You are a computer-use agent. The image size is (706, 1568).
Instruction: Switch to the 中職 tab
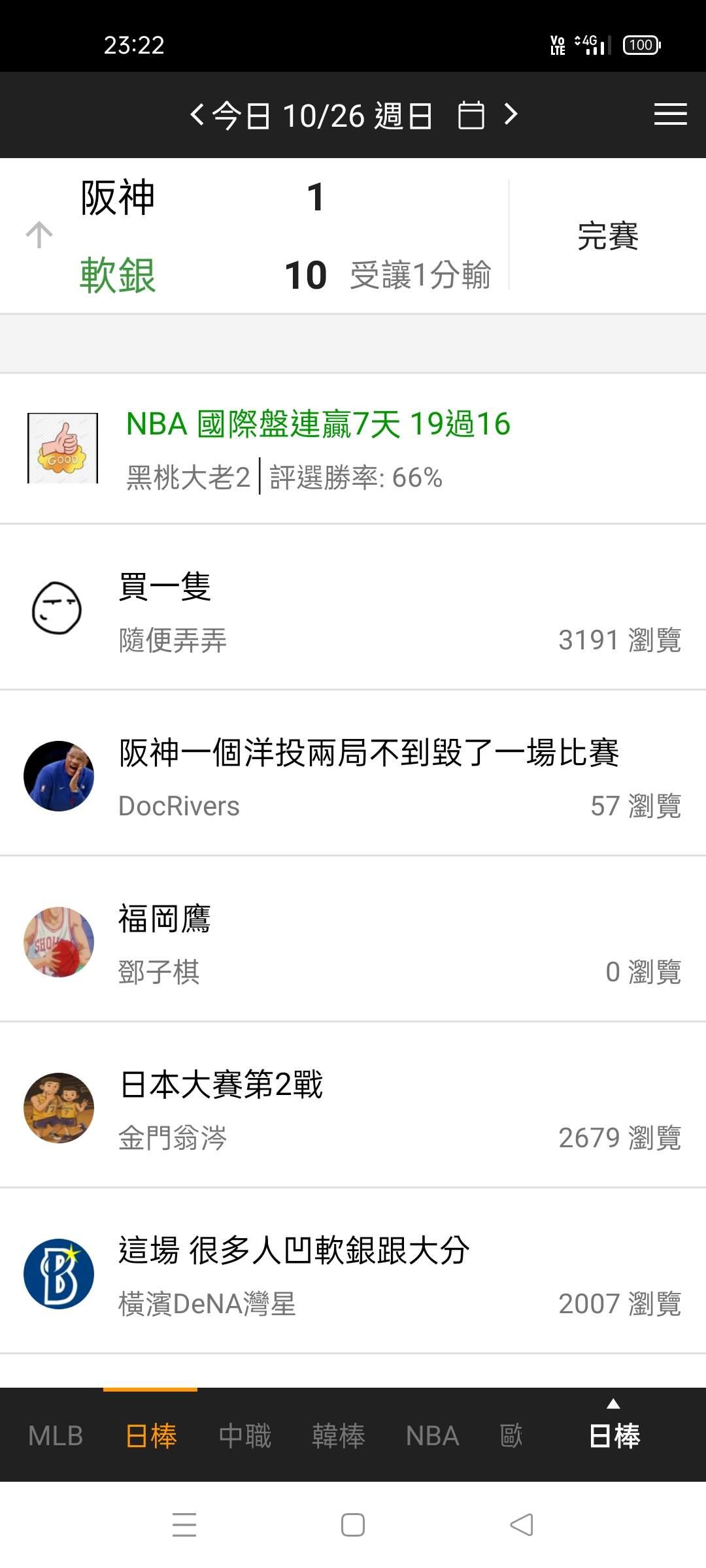244,1436
